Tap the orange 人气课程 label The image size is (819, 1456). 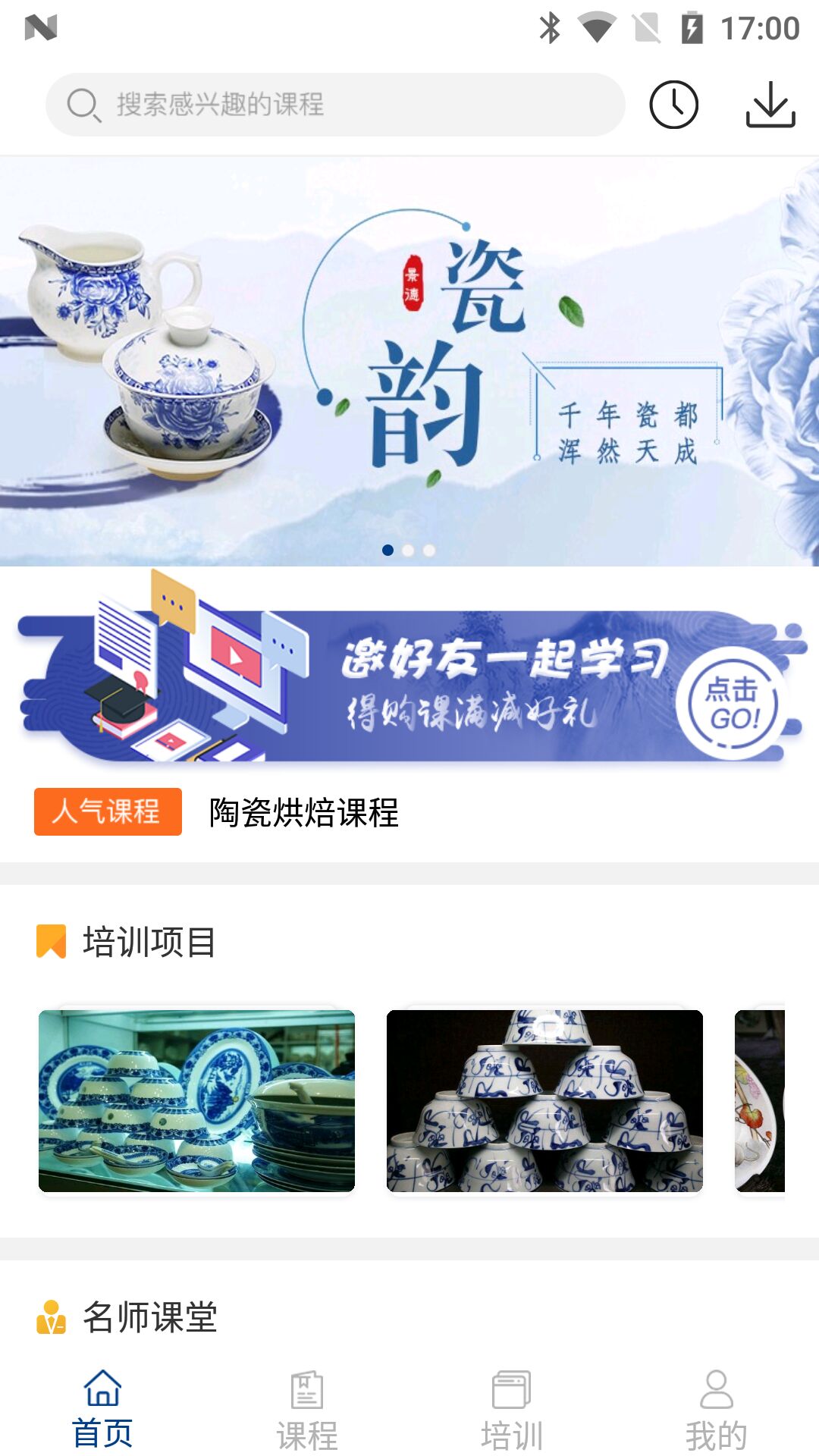(x=108, y=814)
